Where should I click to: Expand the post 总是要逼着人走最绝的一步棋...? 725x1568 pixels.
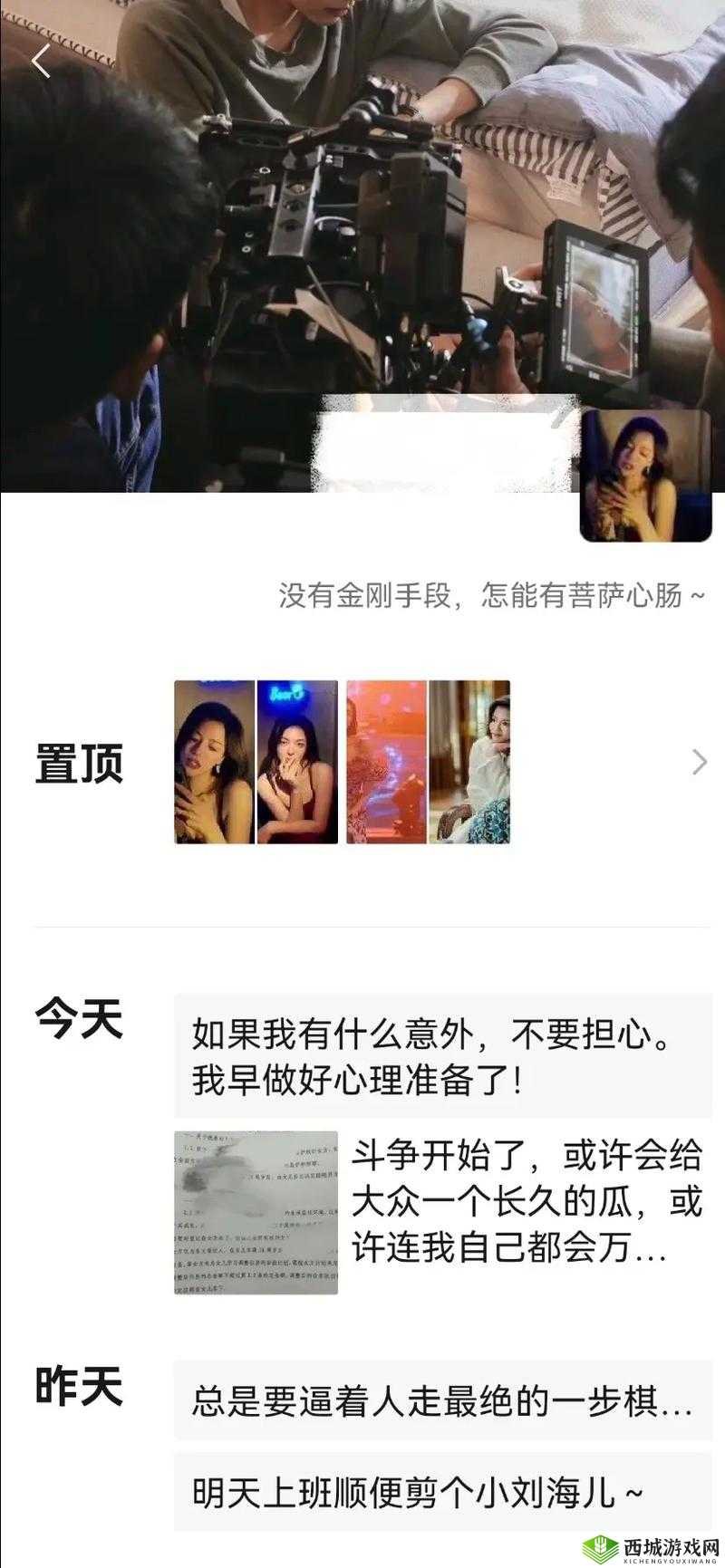coord(435,1399)
